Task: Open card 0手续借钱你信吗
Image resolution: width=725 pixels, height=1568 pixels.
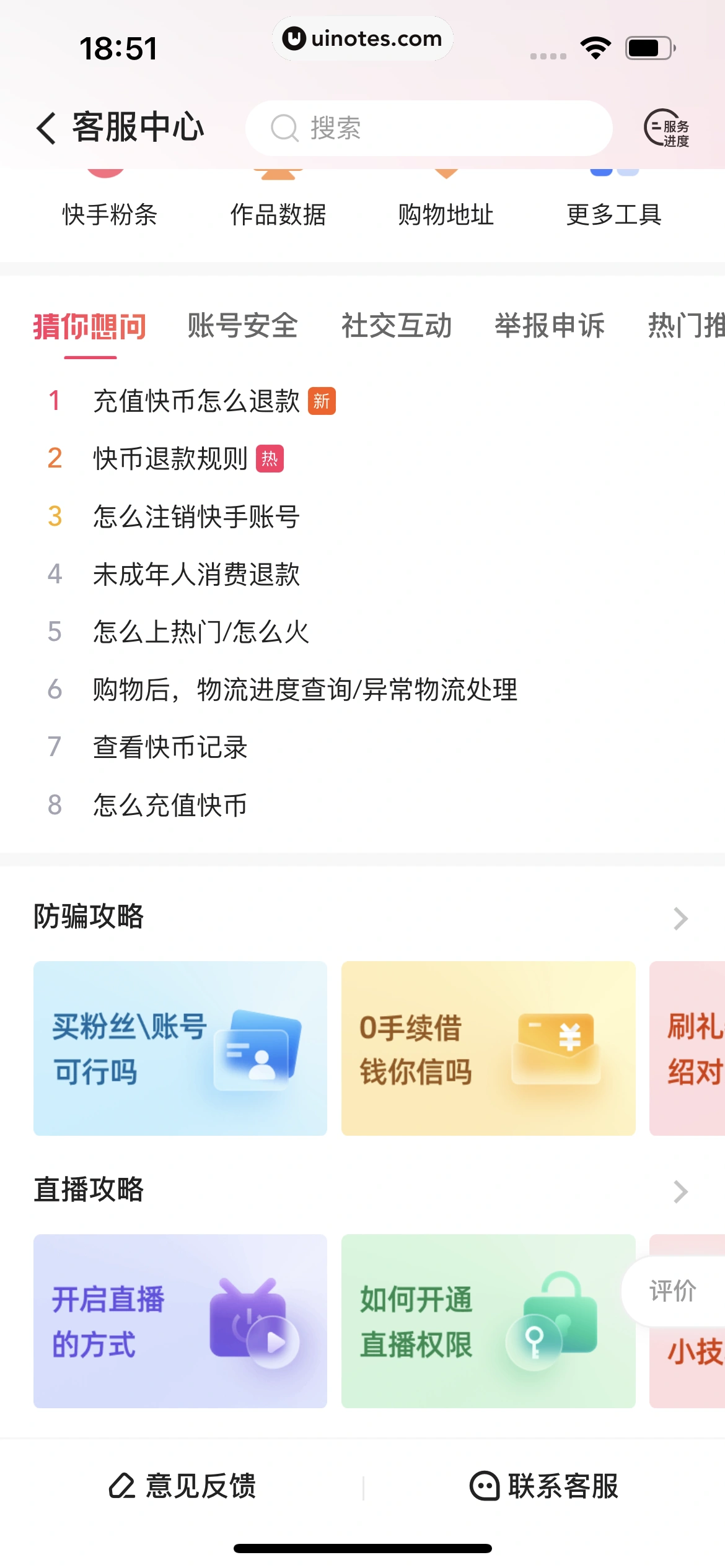Action: (488, 1048)
